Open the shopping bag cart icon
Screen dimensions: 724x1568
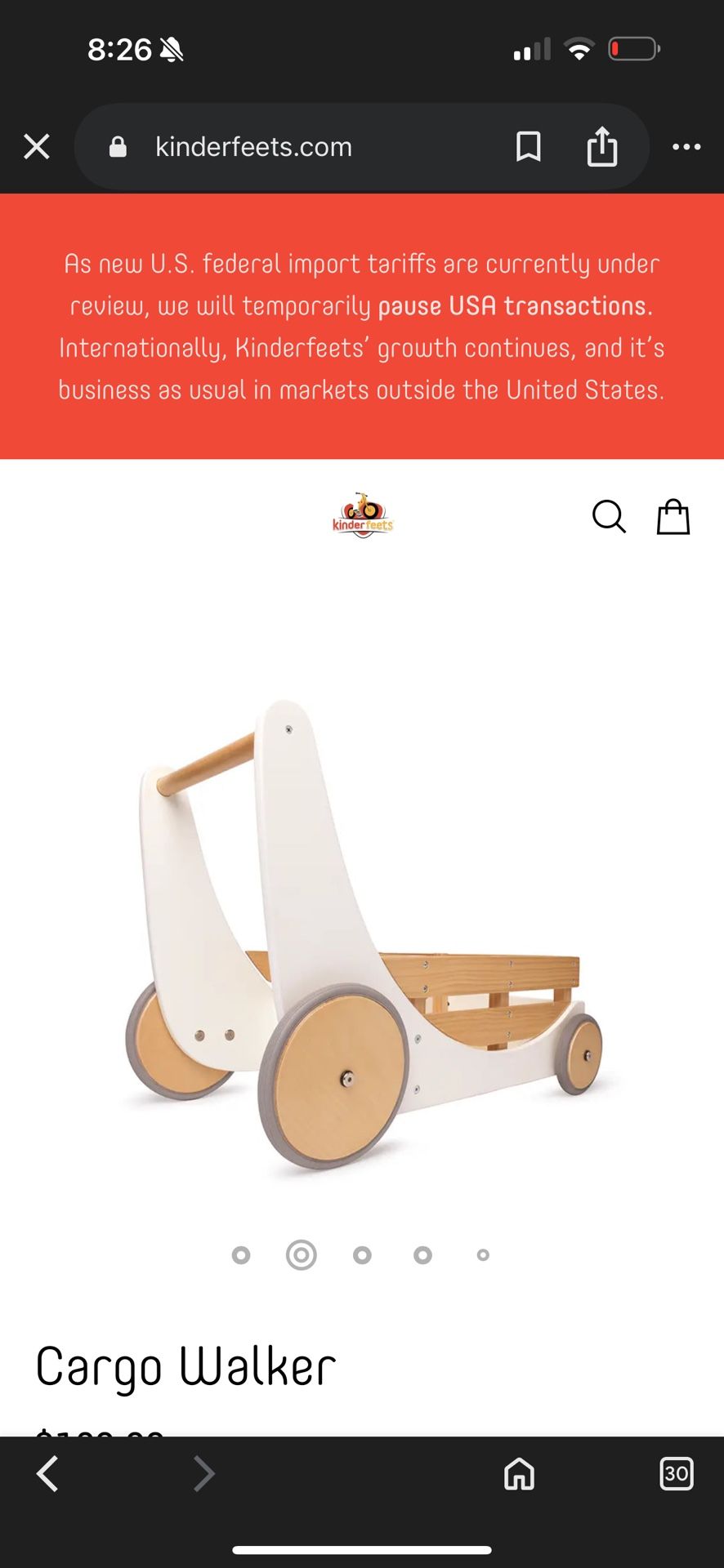(673, 516)
